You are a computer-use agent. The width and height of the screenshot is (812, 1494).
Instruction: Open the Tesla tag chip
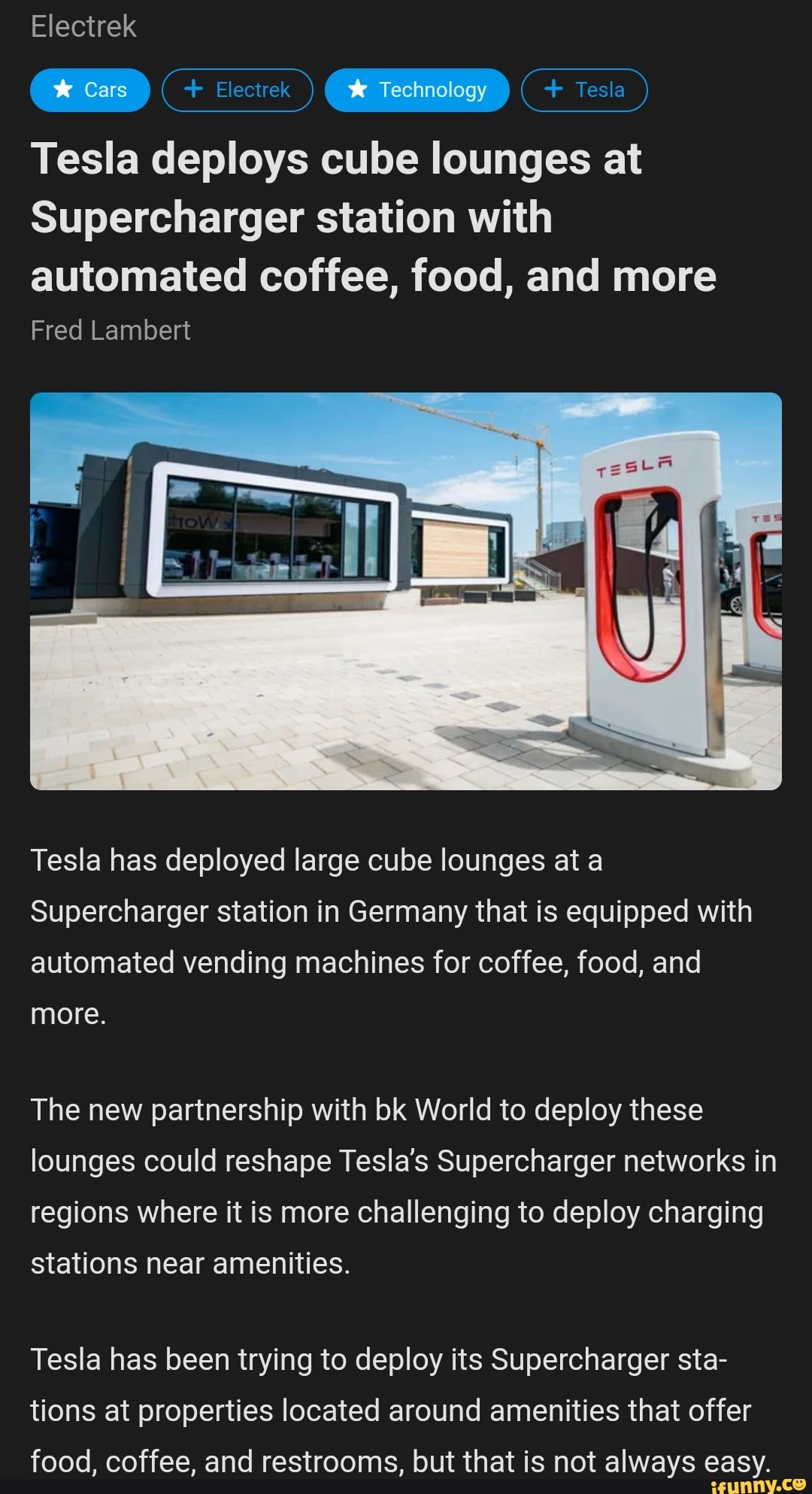584,89
